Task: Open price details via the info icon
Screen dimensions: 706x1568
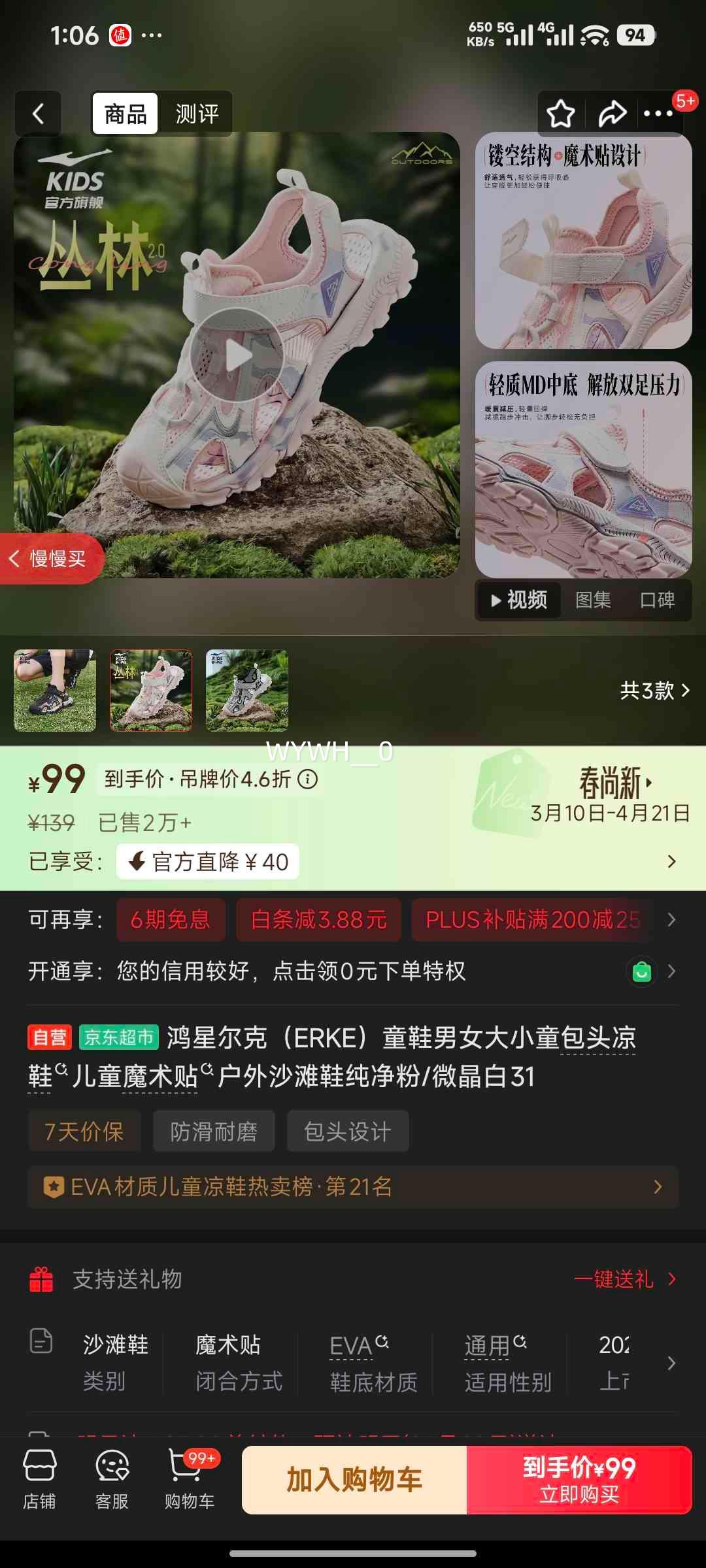Action: point(305,781)
